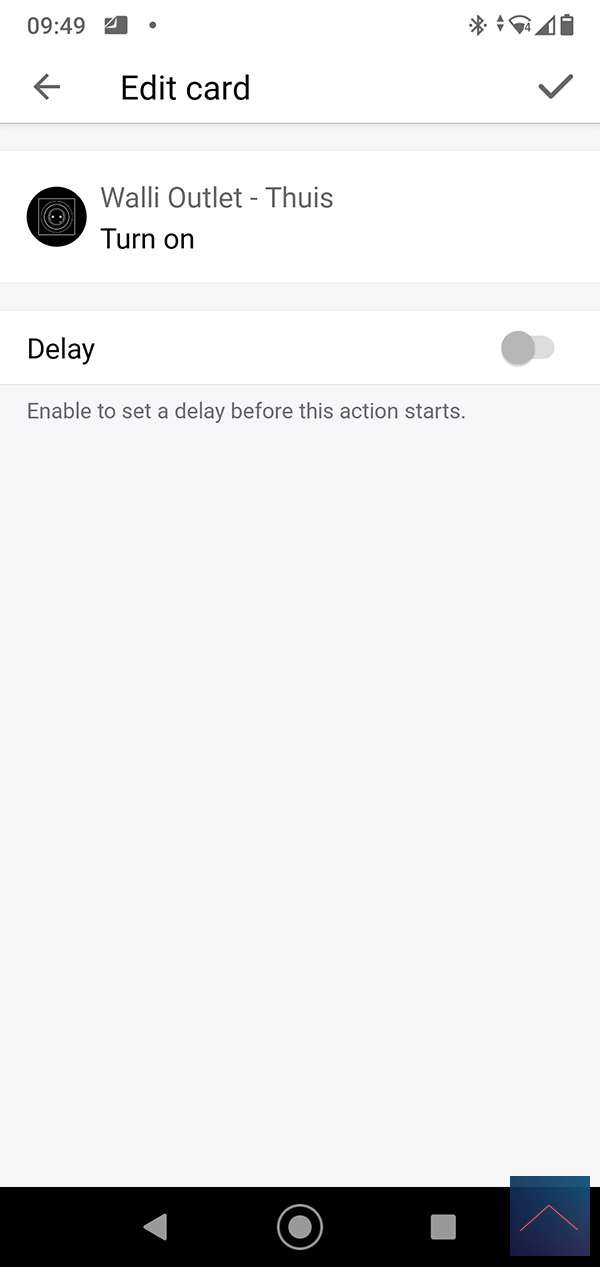Confirm card edits with the checkmark
The width and height of the screenshot is (600, 1267).
[555, 87]
